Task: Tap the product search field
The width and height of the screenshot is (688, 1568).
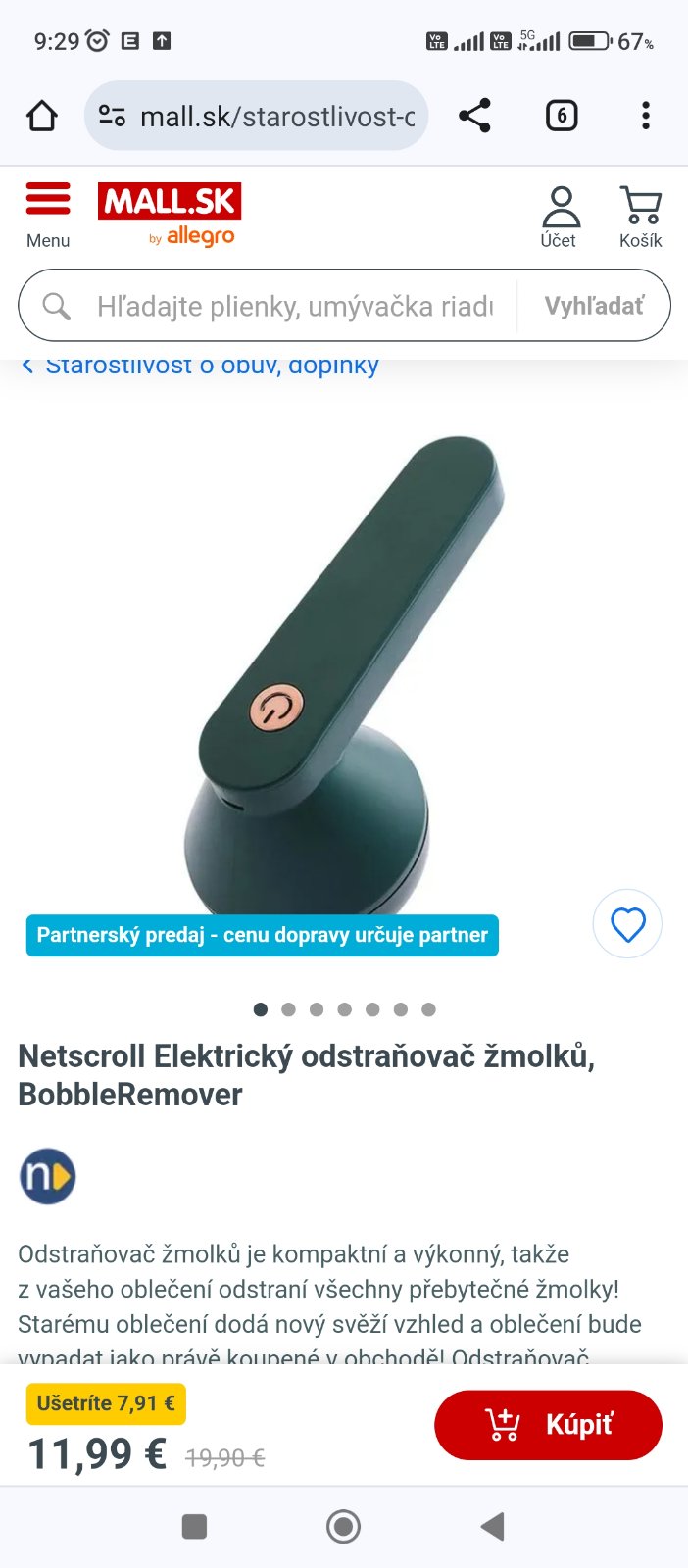Action: point(294,307)
